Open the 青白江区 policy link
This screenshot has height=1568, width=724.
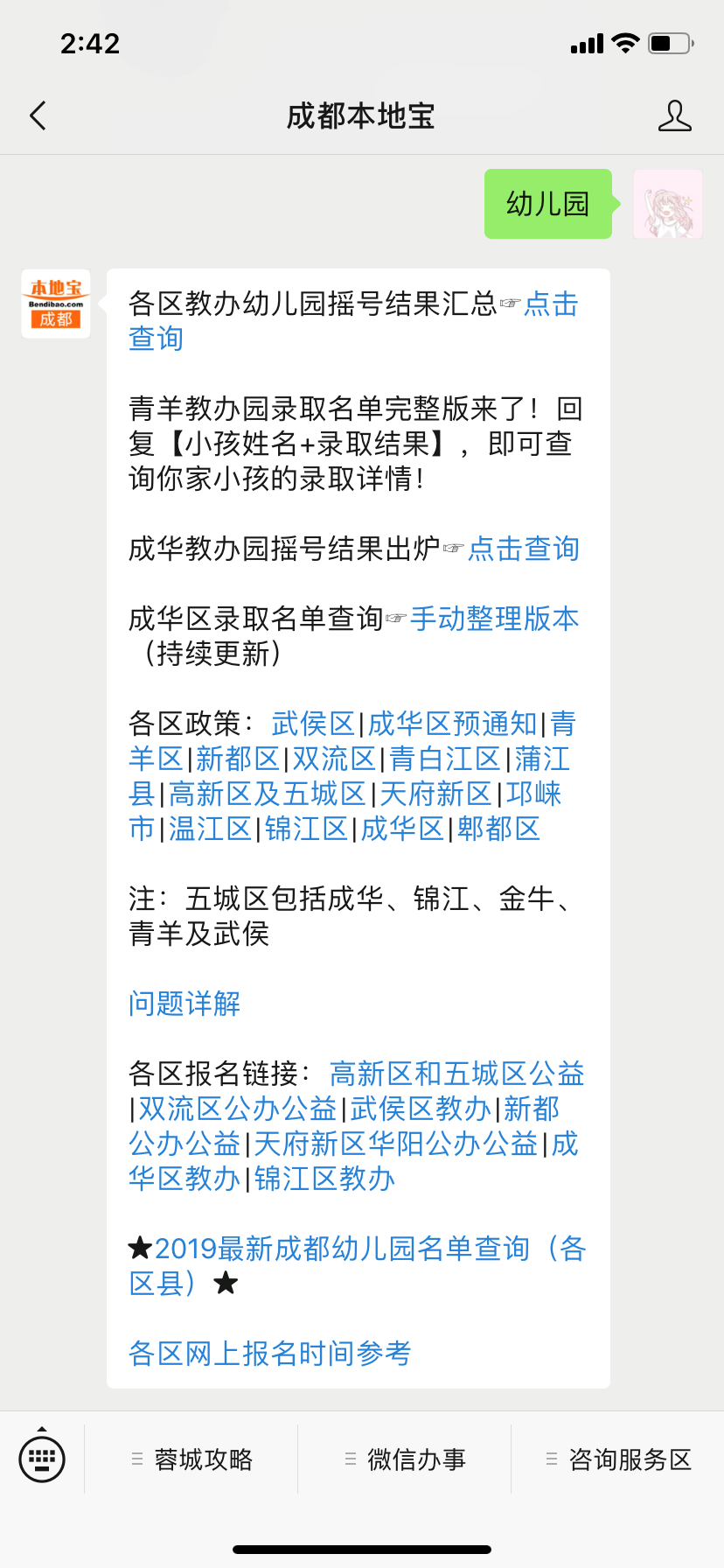[445, 759]
